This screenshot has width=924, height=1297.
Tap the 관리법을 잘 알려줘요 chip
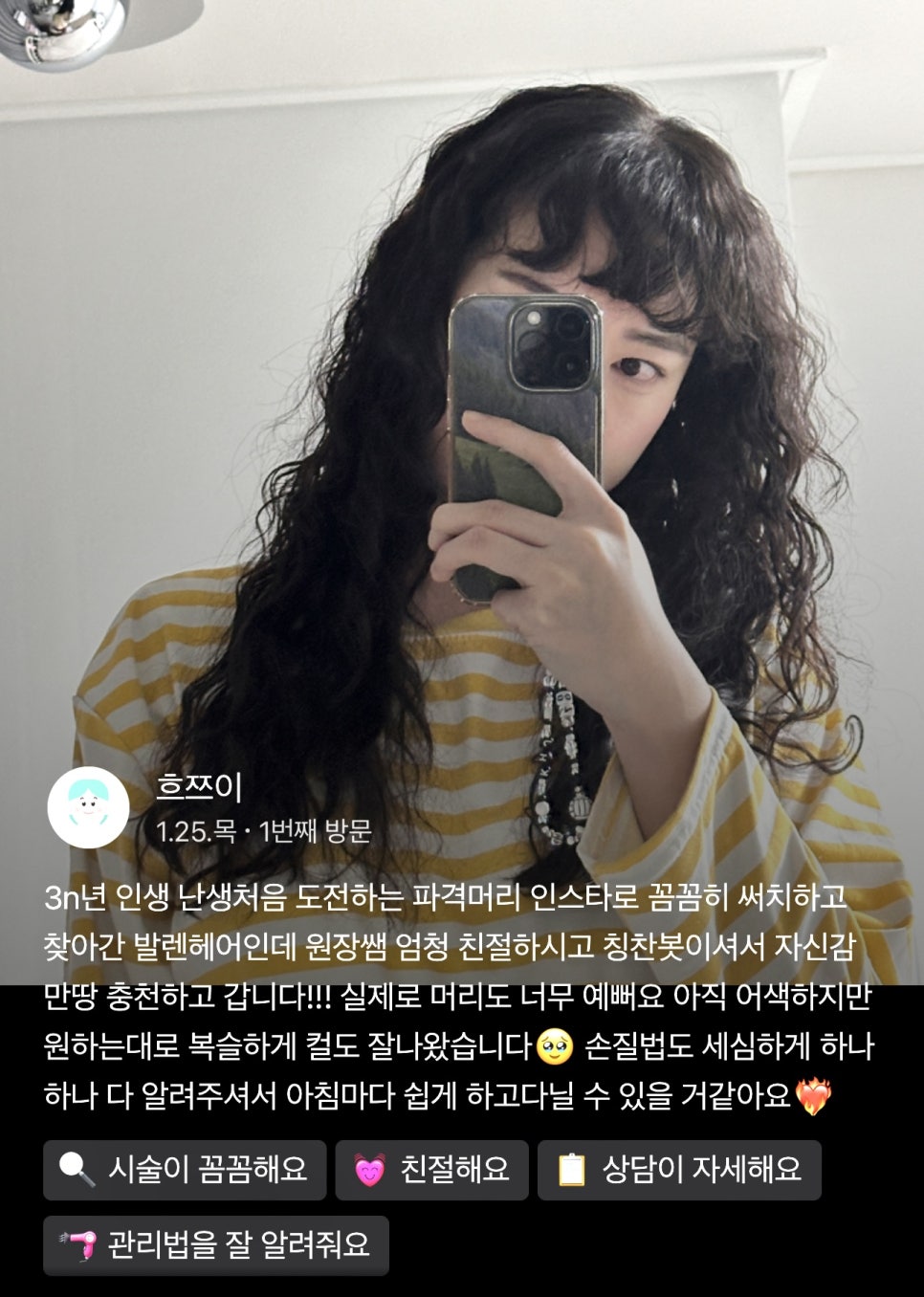pyautogui.click(x=216, y=1245)
